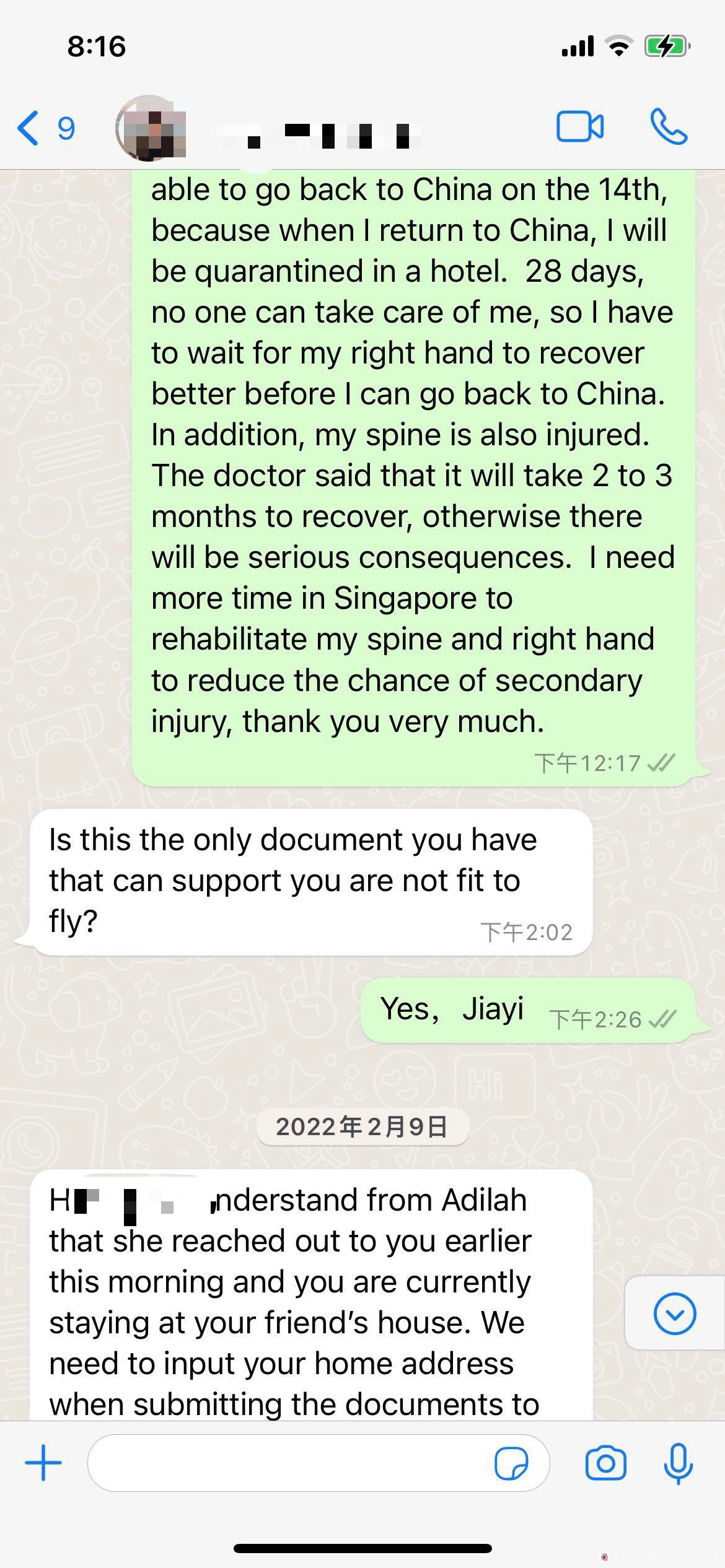The width and height of the screenshot is (725, 1568).
Task: Jump to latest message with down arrow
Action: (x=675, y=1313)
